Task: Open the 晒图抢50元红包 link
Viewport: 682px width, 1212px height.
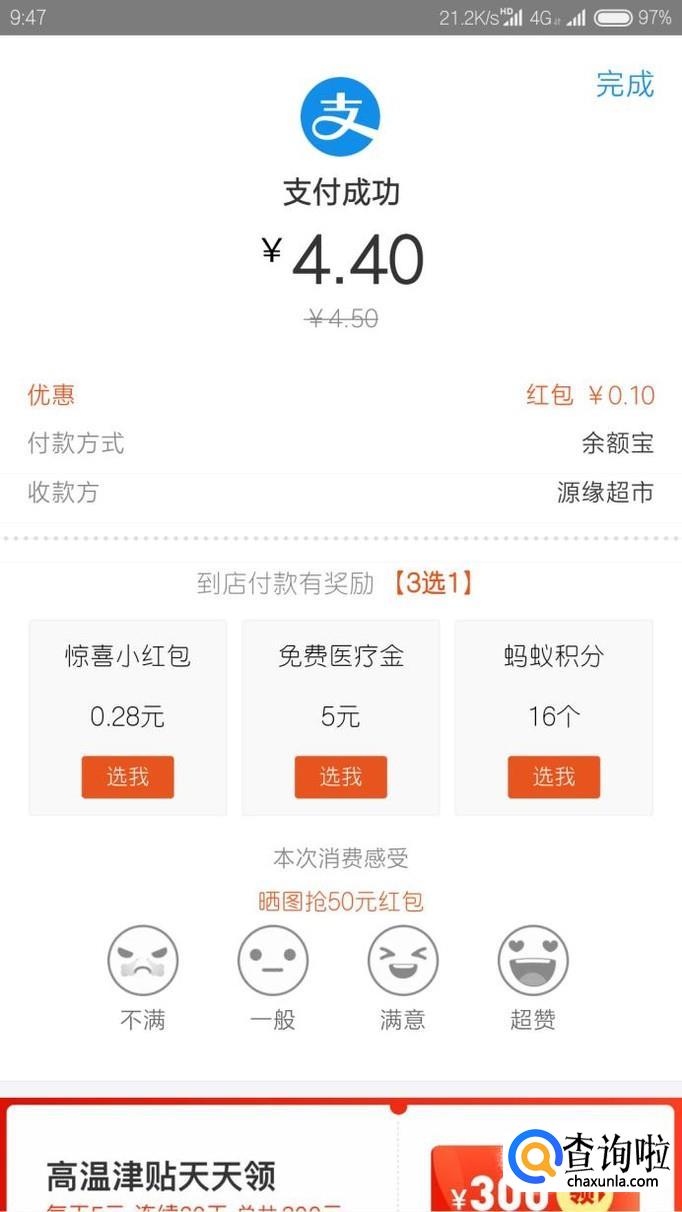Action: 341,901
